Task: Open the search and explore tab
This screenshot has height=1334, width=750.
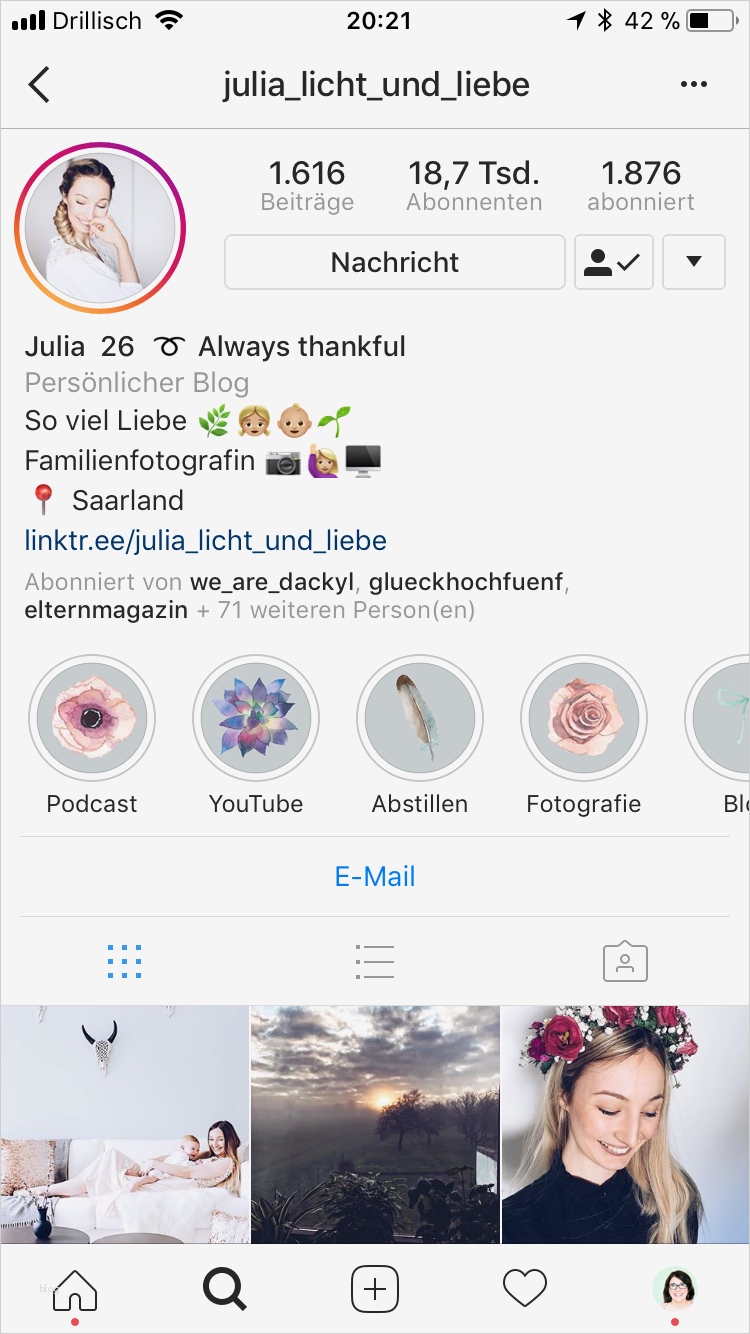Action: 225,1290
